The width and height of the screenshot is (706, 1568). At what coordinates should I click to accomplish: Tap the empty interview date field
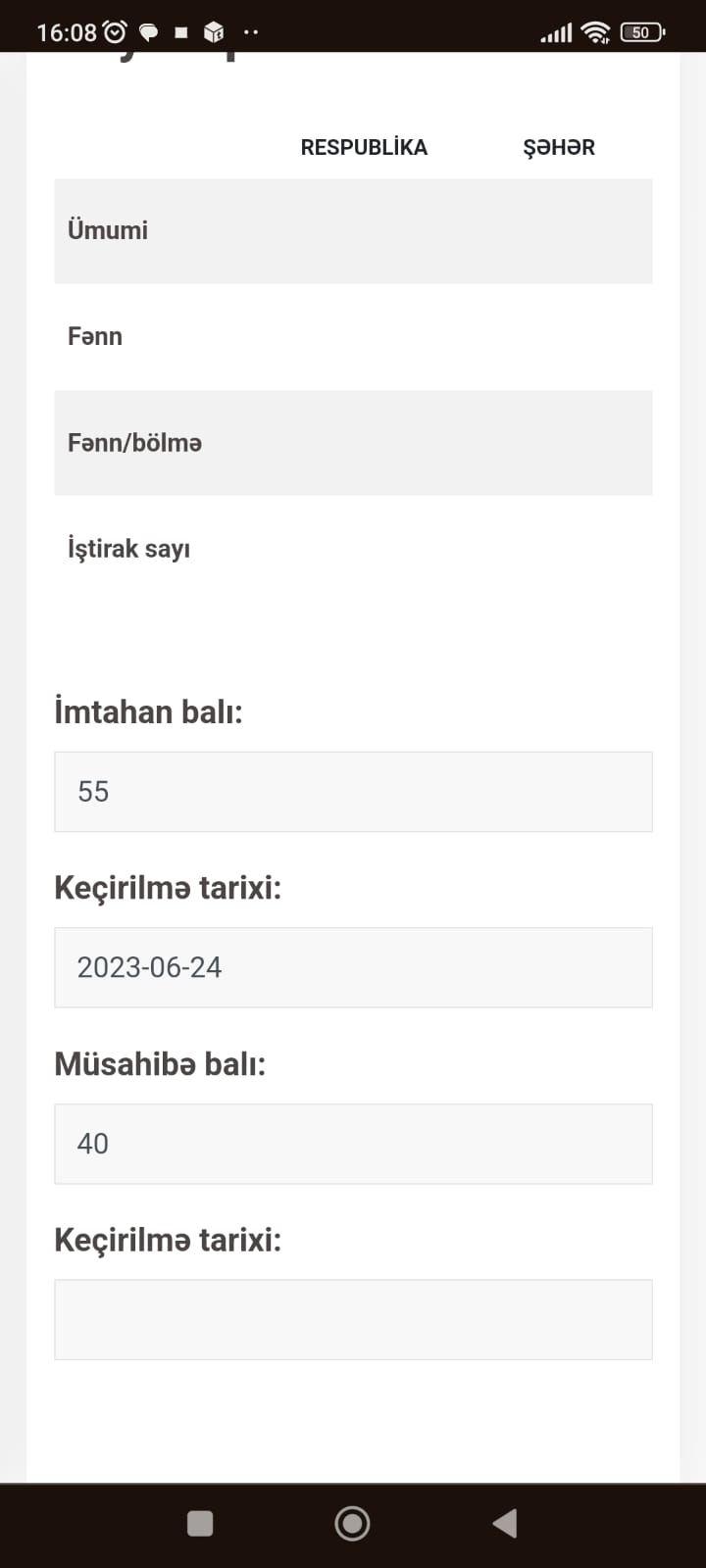[353, 1319]
